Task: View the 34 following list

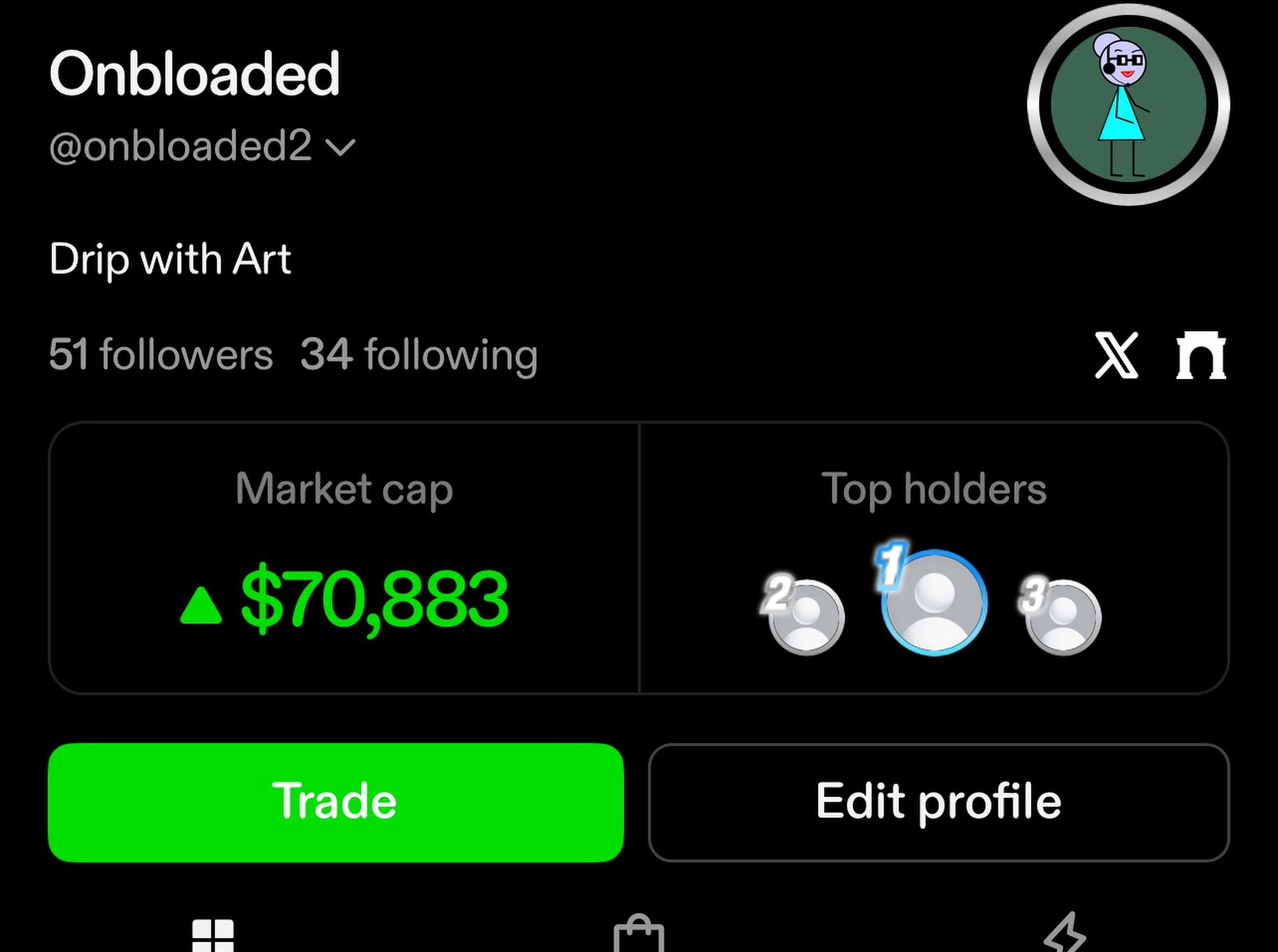Action: pos(419,355)
